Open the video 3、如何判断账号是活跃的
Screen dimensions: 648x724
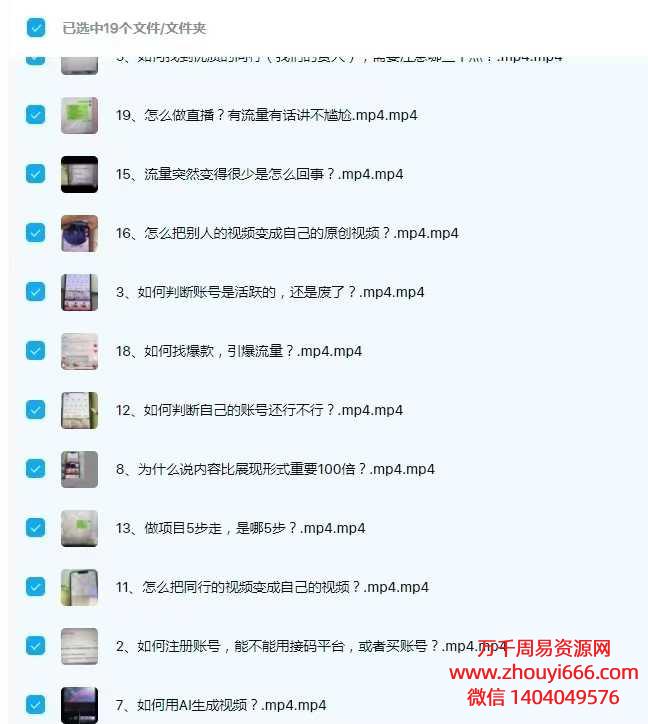point(270,292)
